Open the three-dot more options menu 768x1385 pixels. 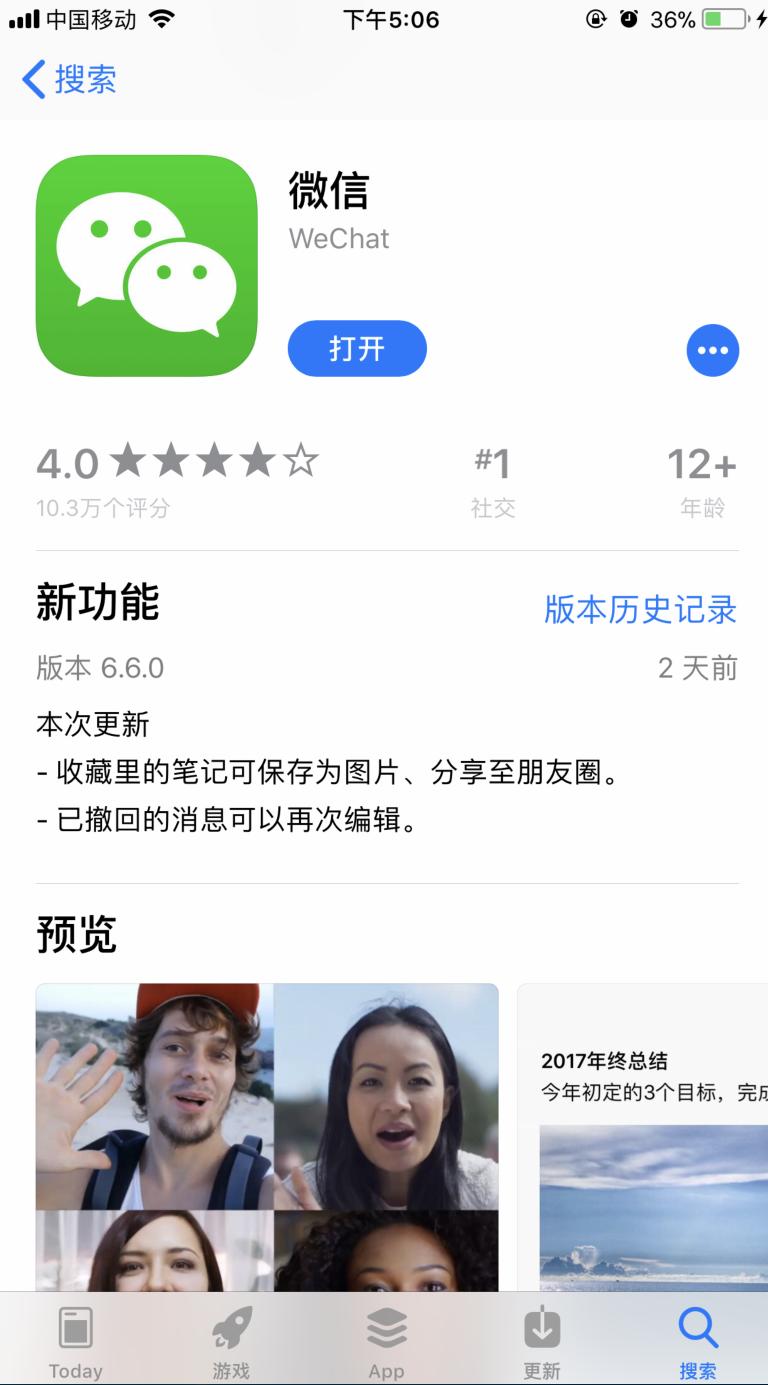point(712,350)
